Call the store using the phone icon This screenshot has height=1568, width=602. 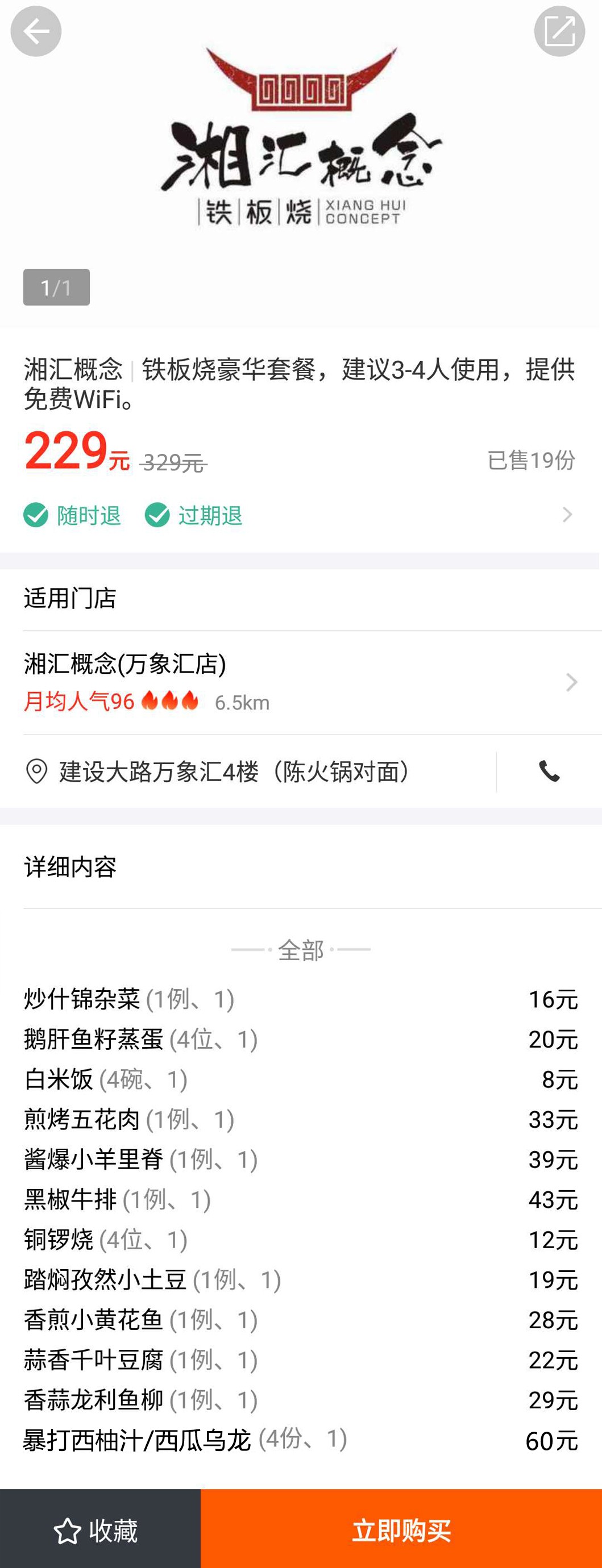(549, 772)
